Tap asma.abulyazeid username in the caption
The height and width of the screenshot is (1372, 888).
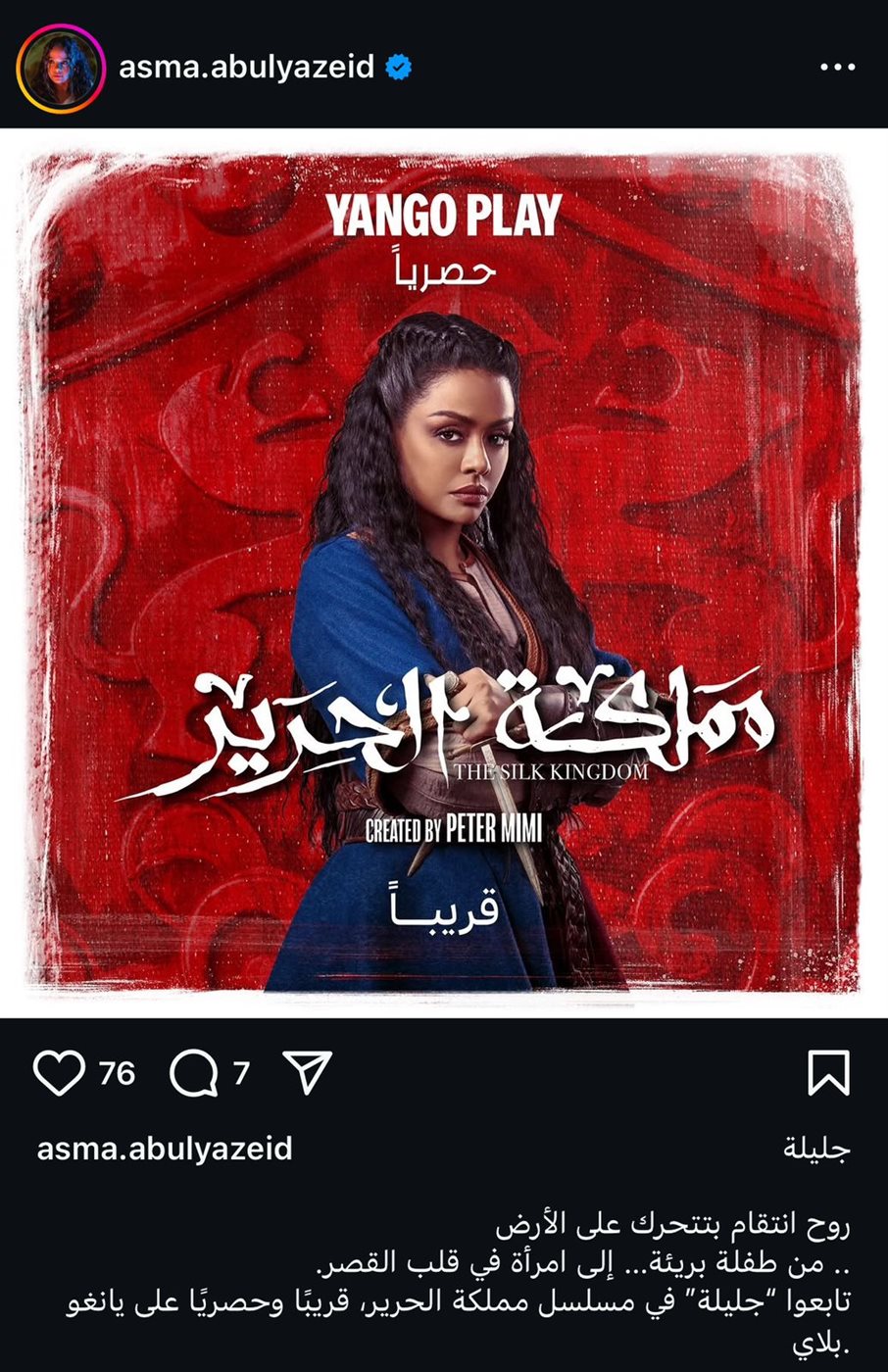(165, 1148)
